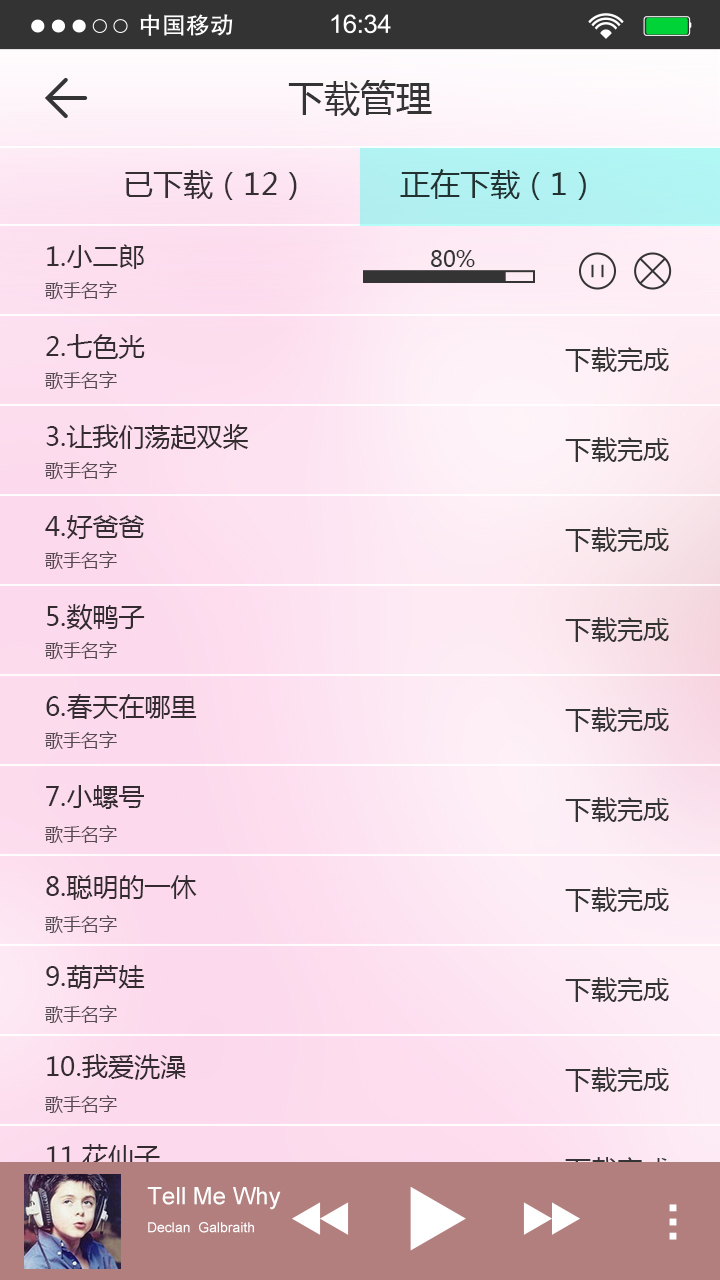Select the 正在下载 (1) tab
Screen dimensions: 720x1280
tap(540, 186)
